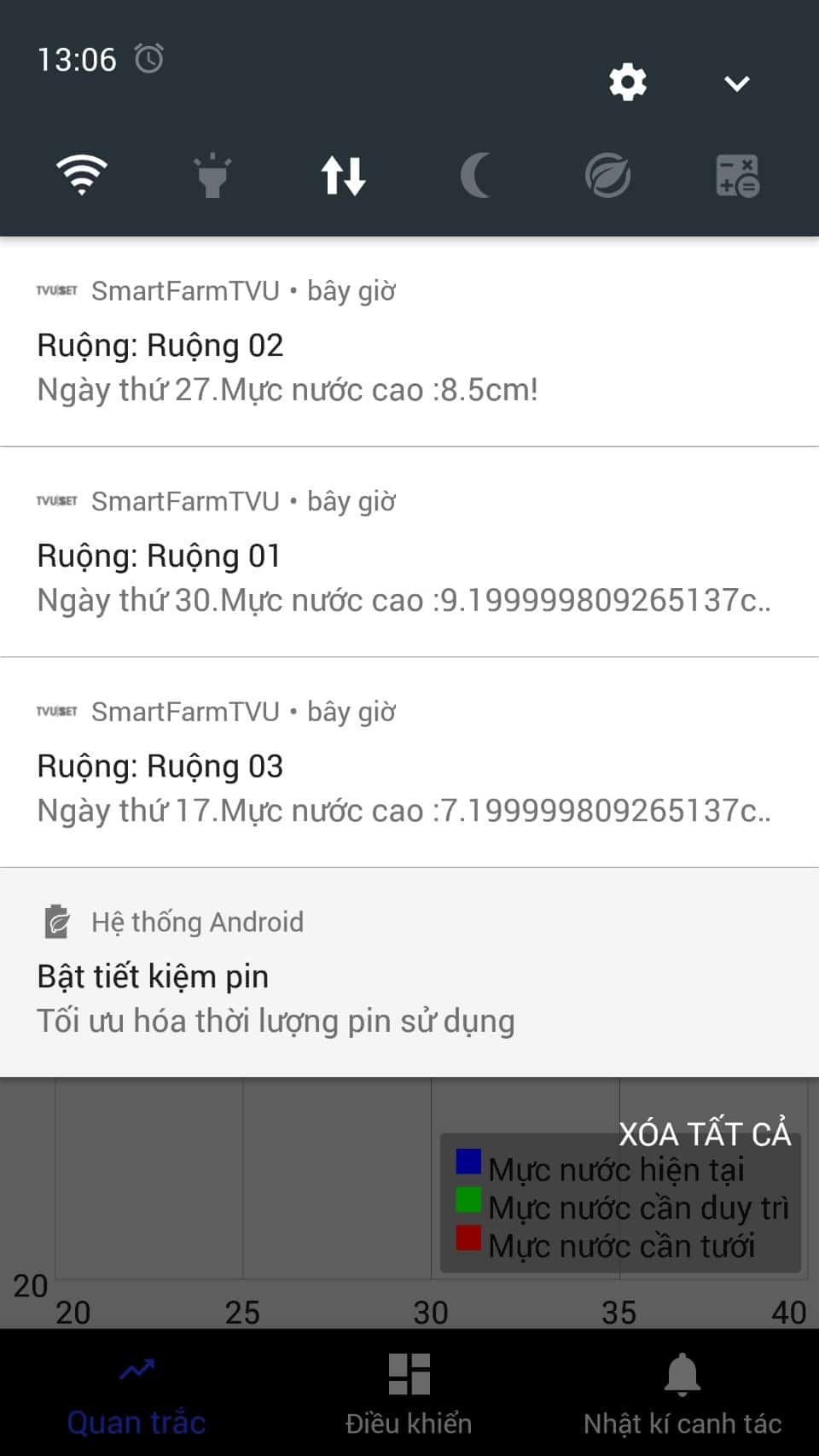Viewport: 819px width, 1456px height.
Task: Open the Ruộng 01 water level notification
Action: coord(409,552)
